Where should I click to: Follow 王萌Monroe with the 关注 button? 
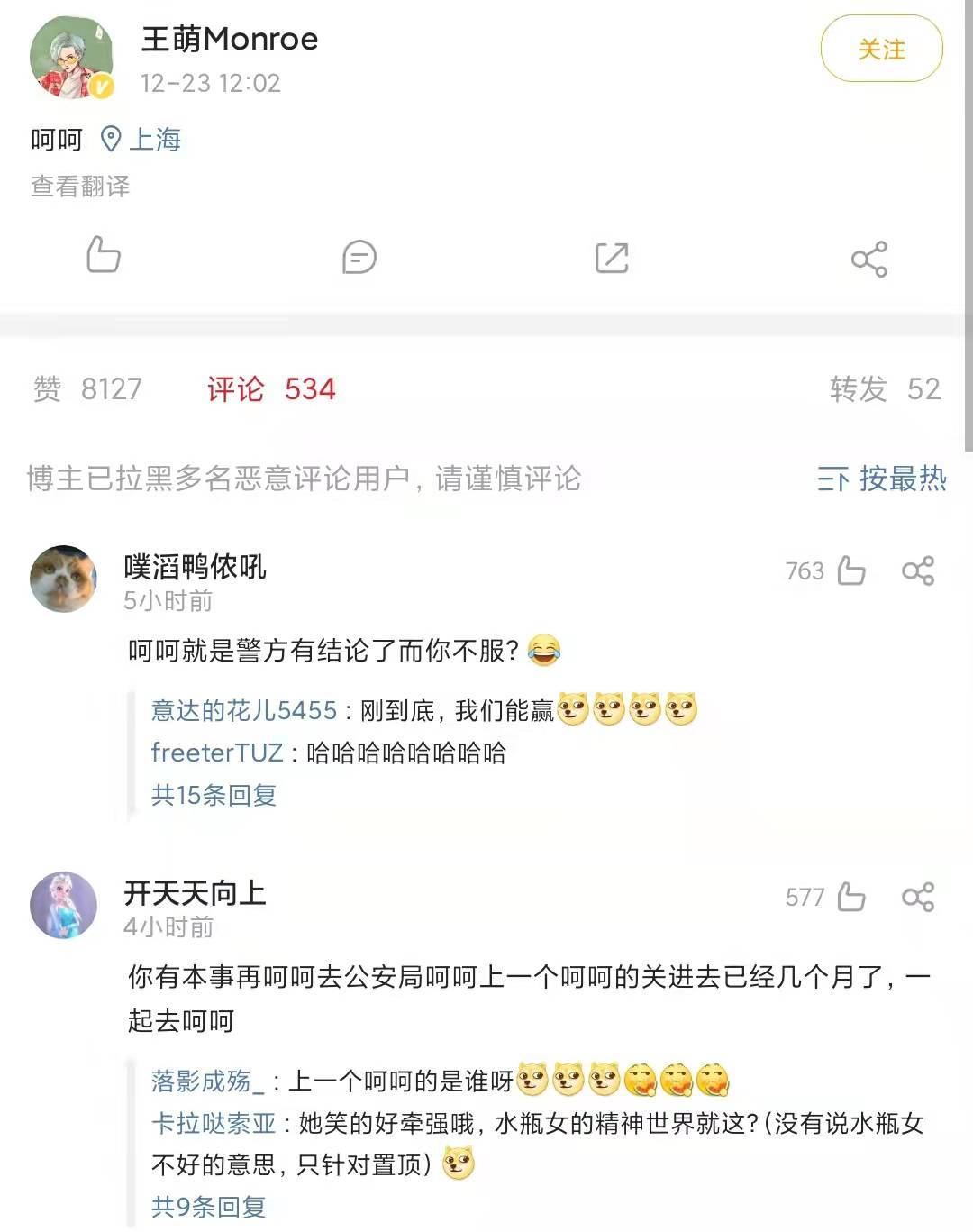pyautogui.click(x=880, y=50)
